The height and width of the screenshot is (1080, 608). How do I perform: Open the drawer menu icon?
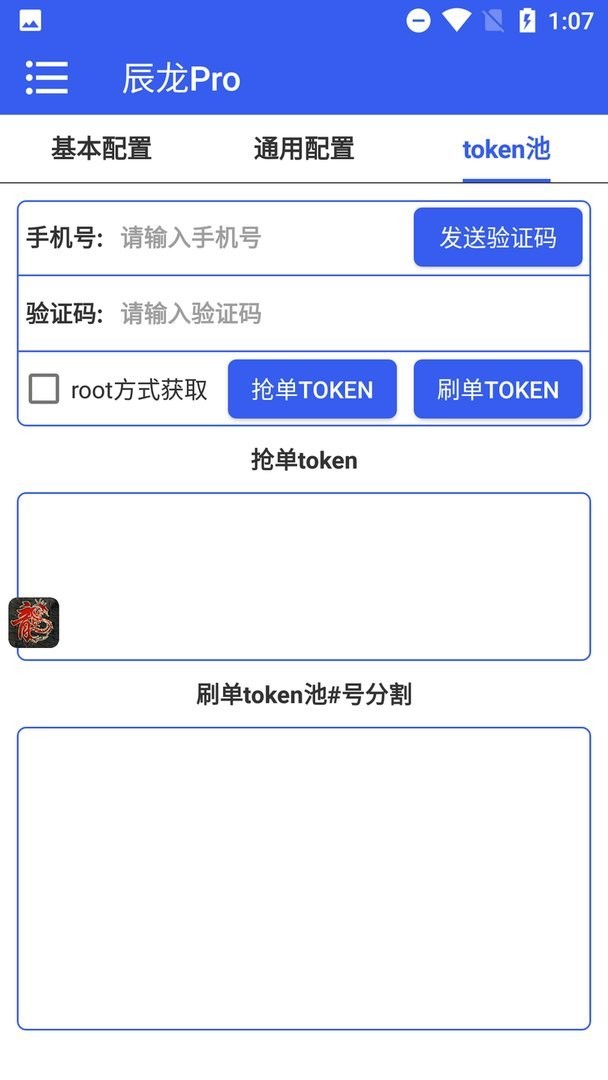(x=47, y=78)
